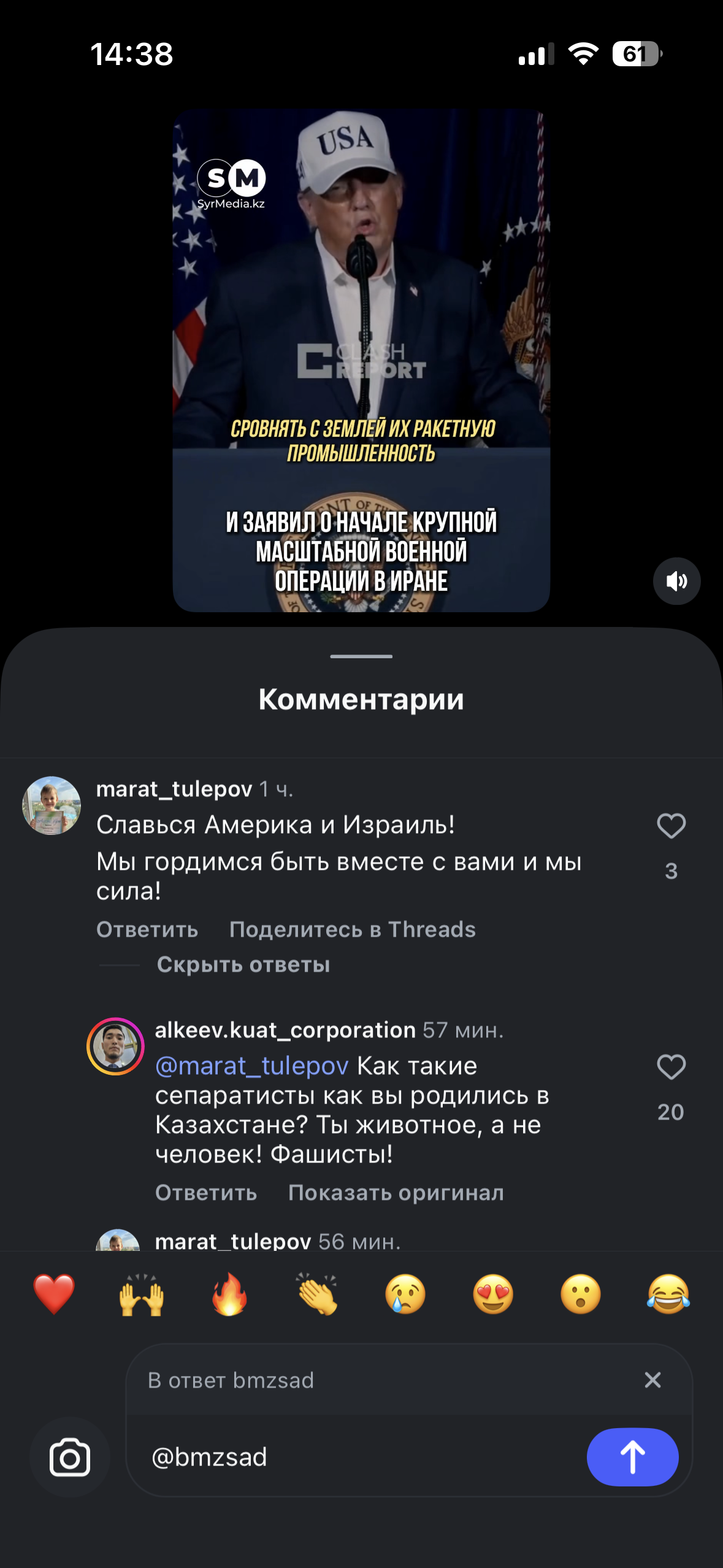Open alkeev.kuat_corporation's profile picture
The width and height of the screenshot is (723, 1568).
(x=115, y=1047)
